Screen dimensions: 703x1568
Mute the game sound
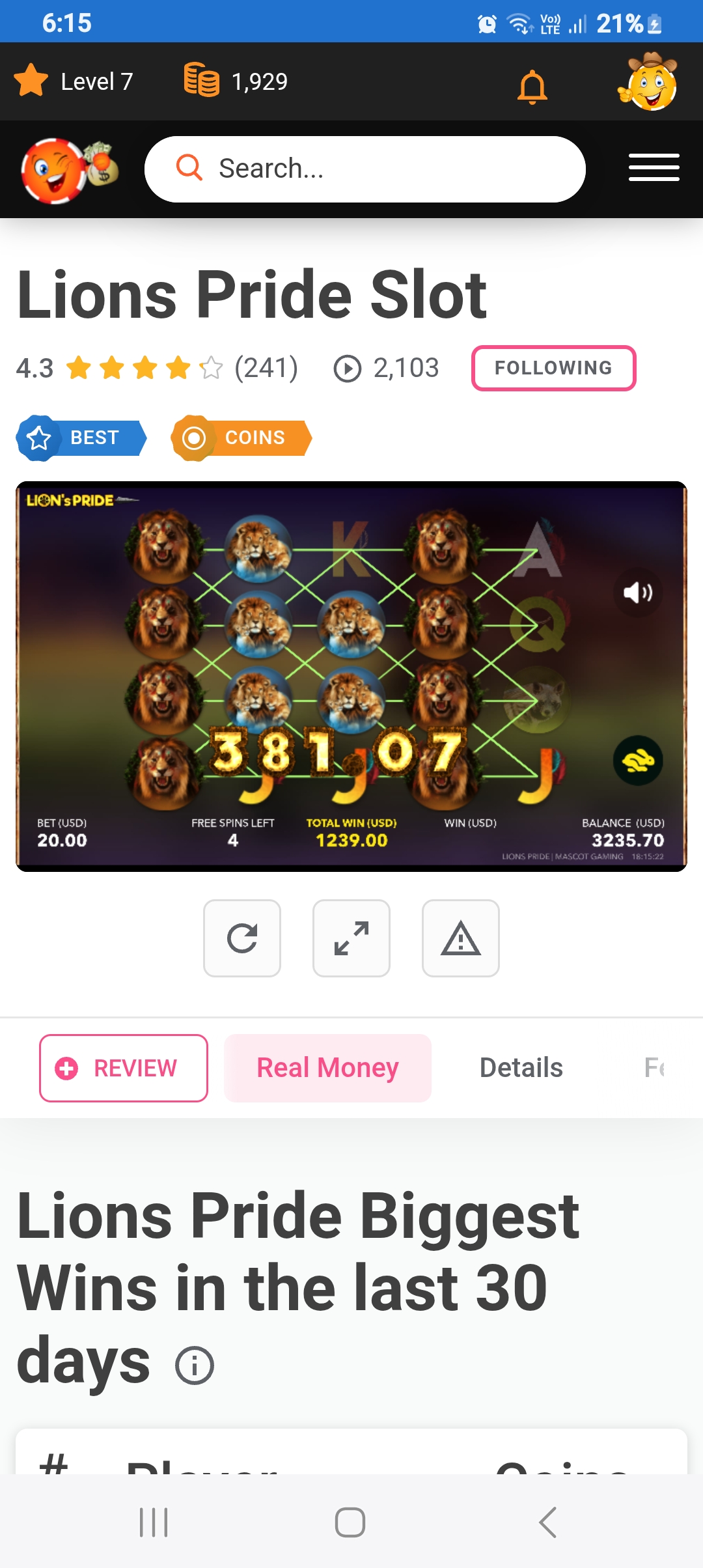click(638, 593)
